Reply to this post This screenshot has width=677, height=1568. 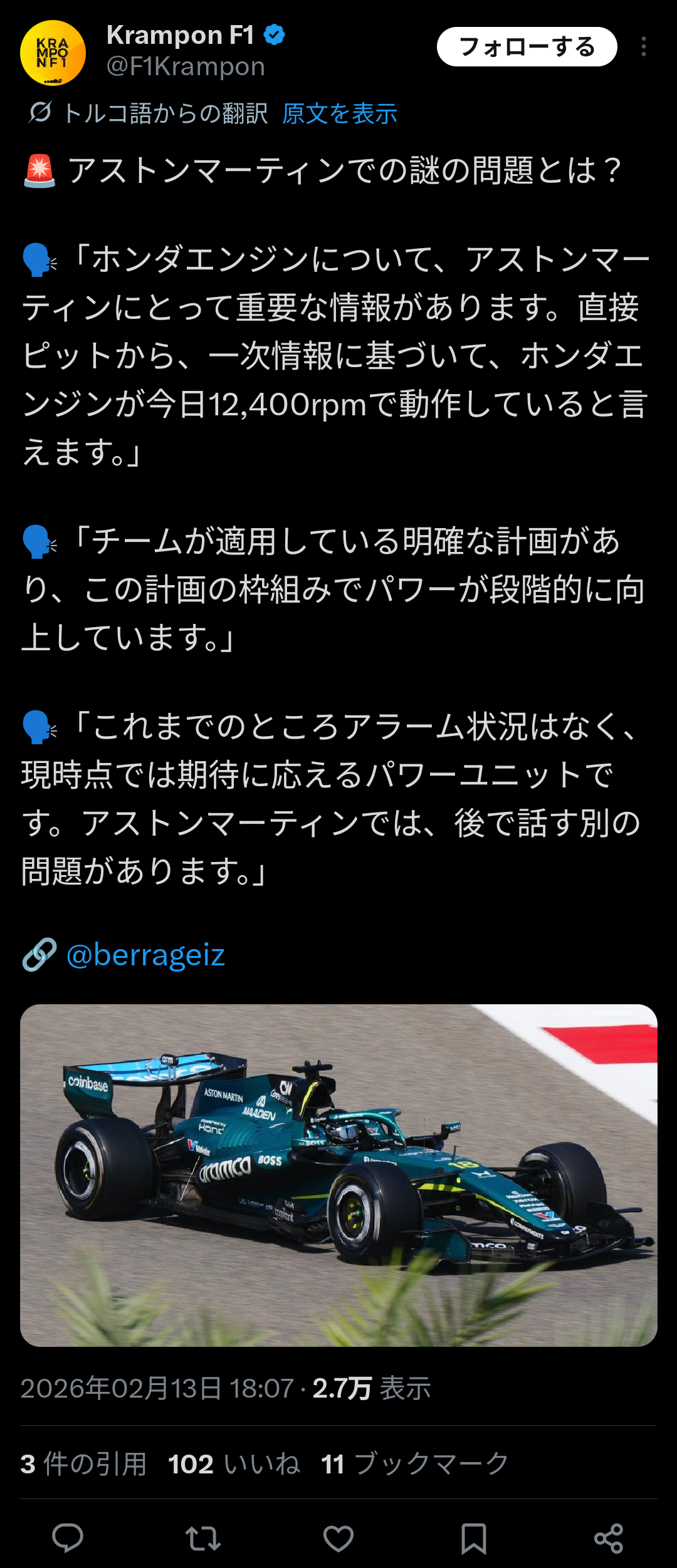point(68,1538)
